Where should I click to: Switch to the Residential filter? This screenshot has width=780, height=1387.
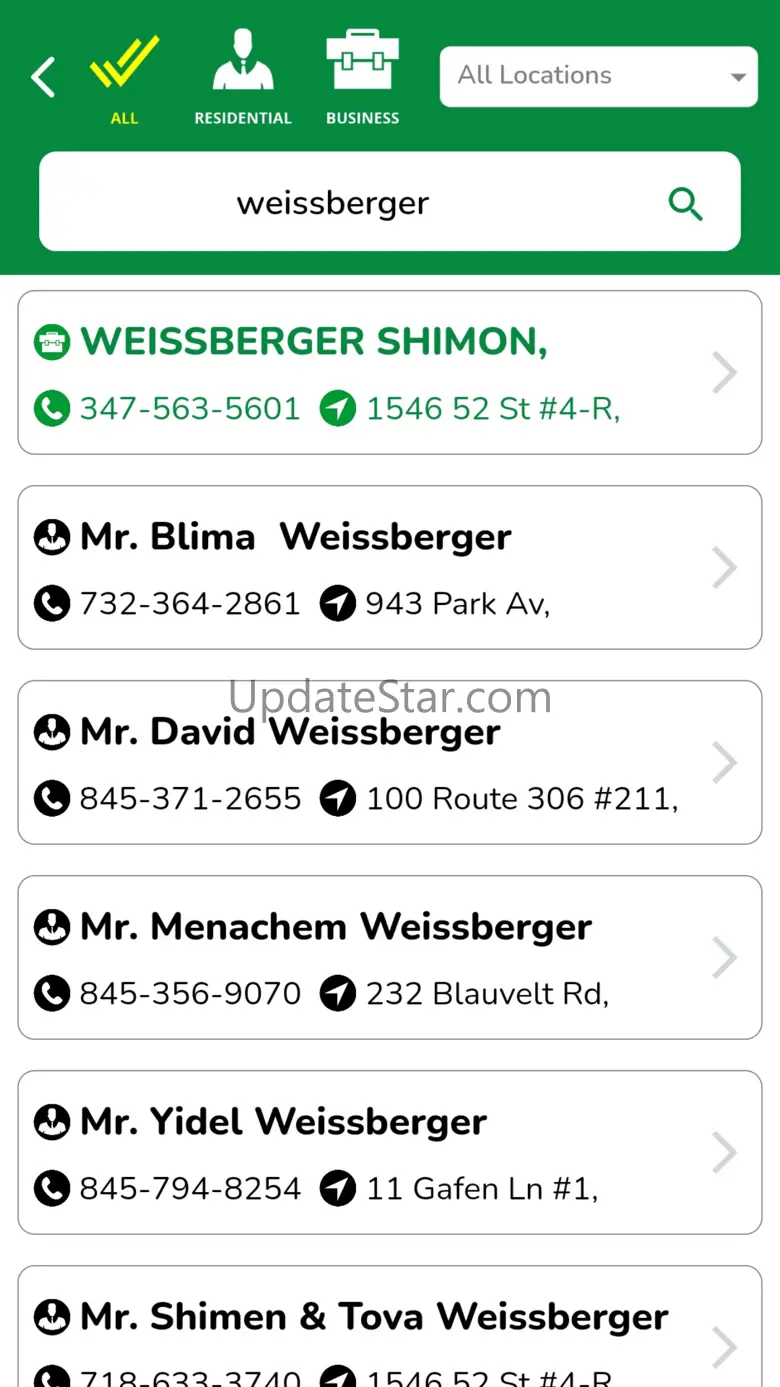coord(243,80)
